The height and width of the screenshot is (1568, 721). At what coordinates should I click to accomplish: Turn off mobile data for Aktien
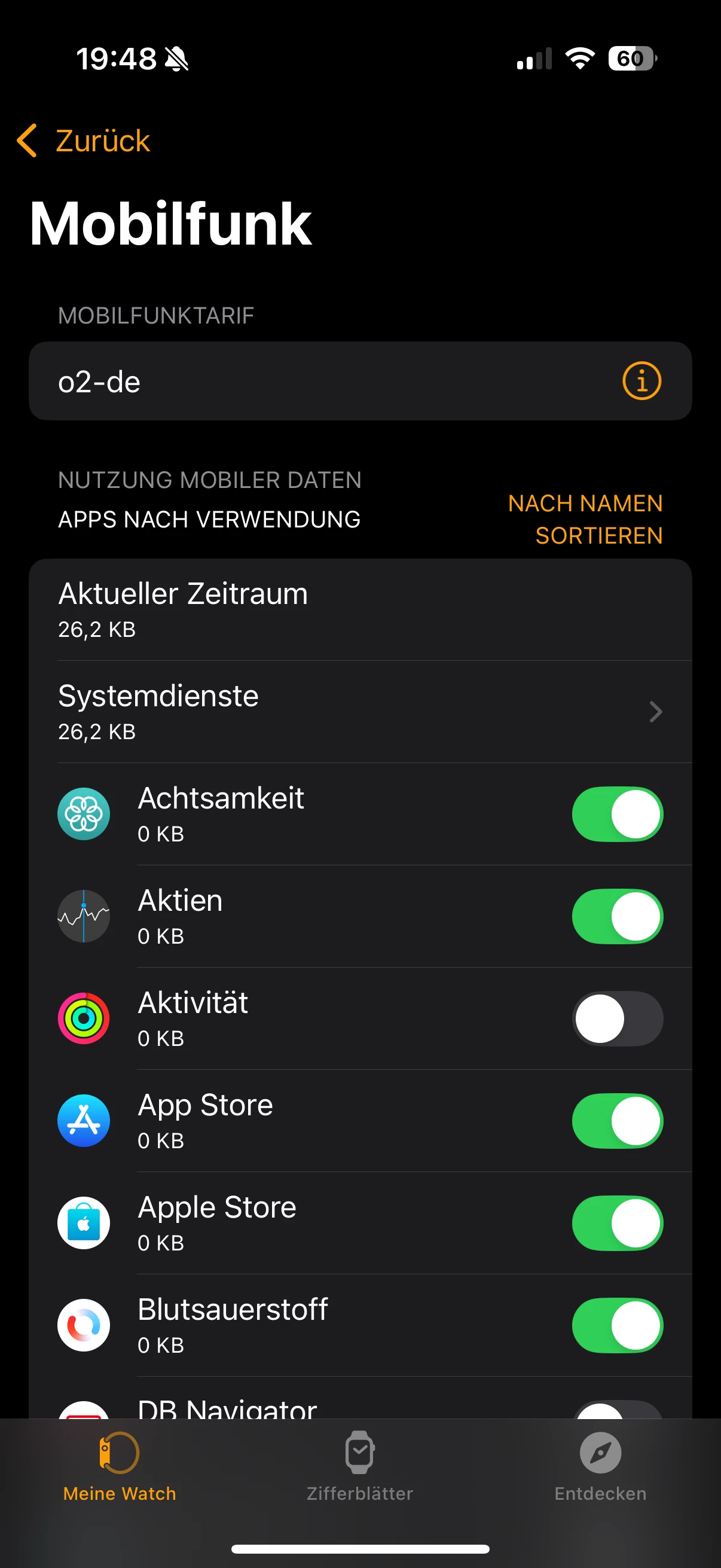tap(617, 916)
